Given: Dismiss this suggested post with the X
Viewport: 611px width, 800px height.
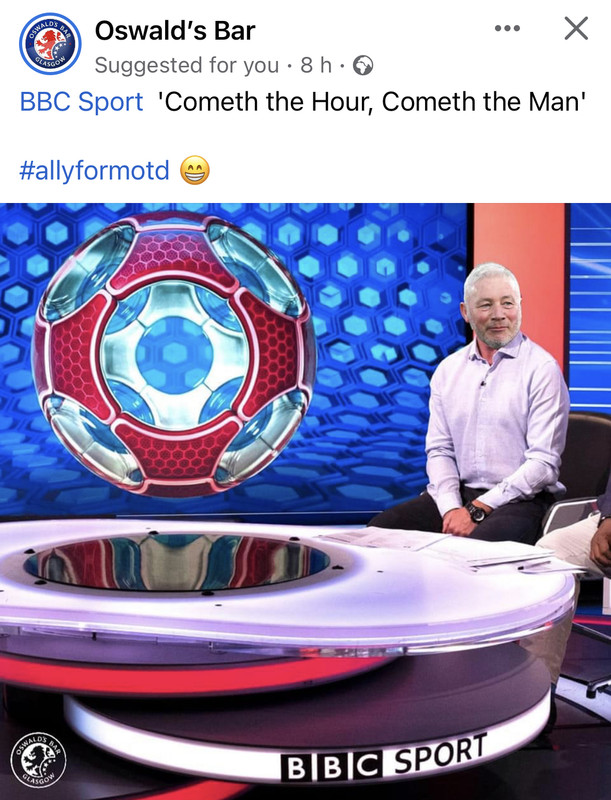Looking at the screenshot, I should [576, 28].
